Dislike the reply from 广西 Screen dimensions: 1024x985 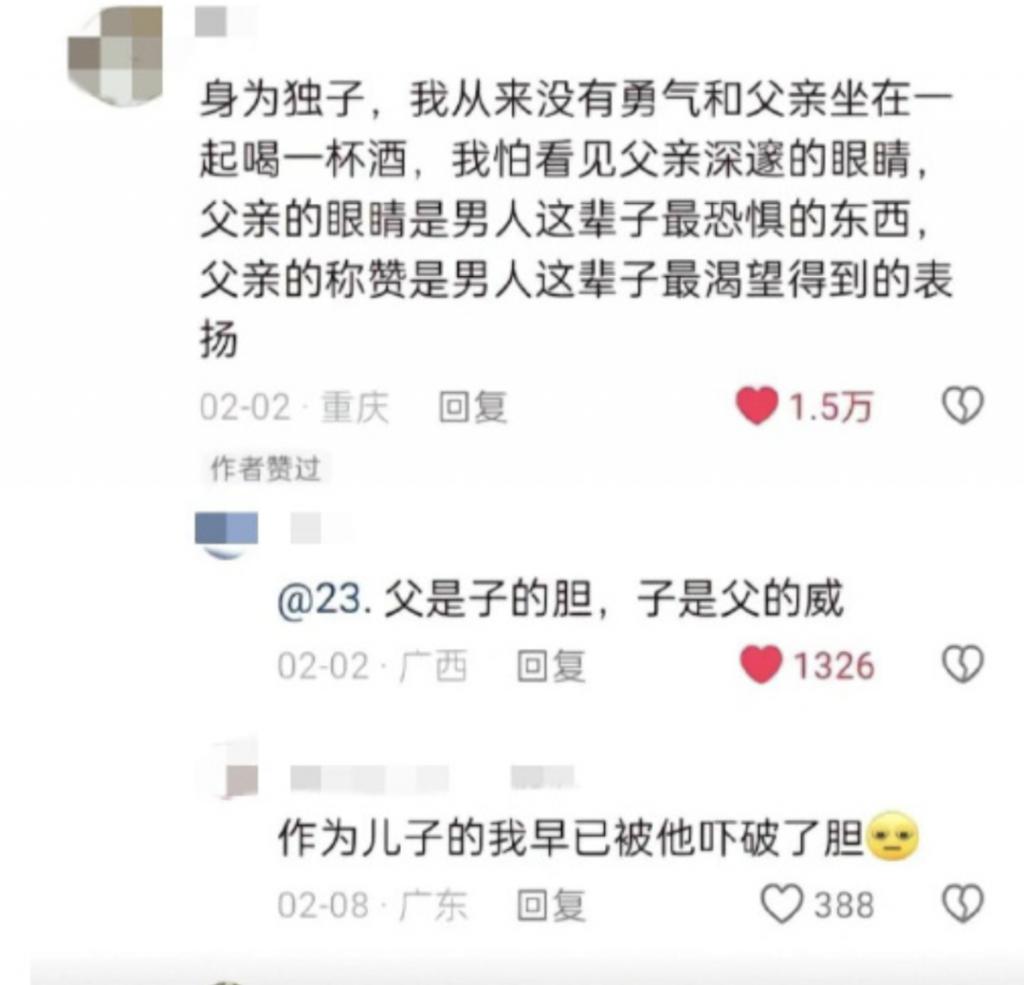pos(963,664)
